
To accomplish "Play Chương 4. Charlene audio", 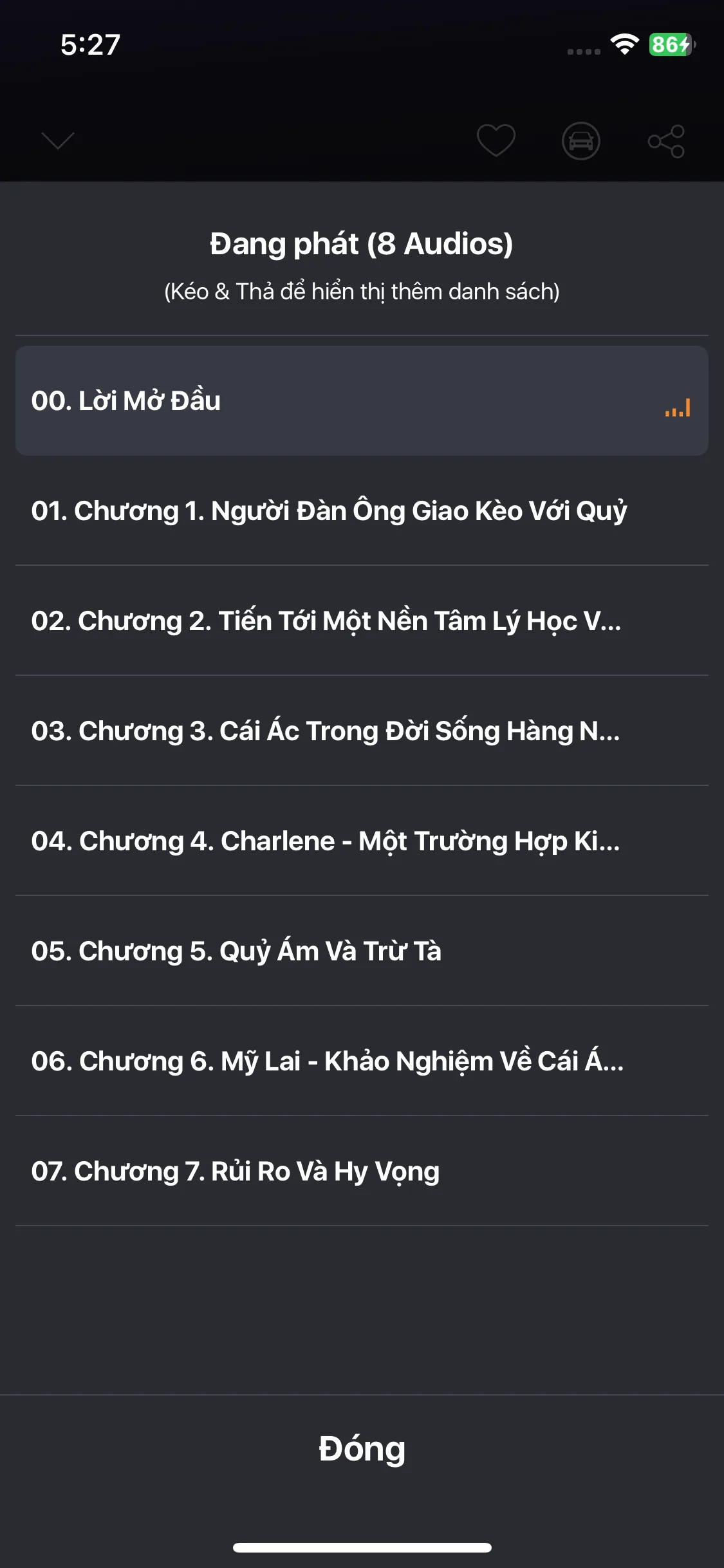I will pyautogui.click(x=360, y=841).
